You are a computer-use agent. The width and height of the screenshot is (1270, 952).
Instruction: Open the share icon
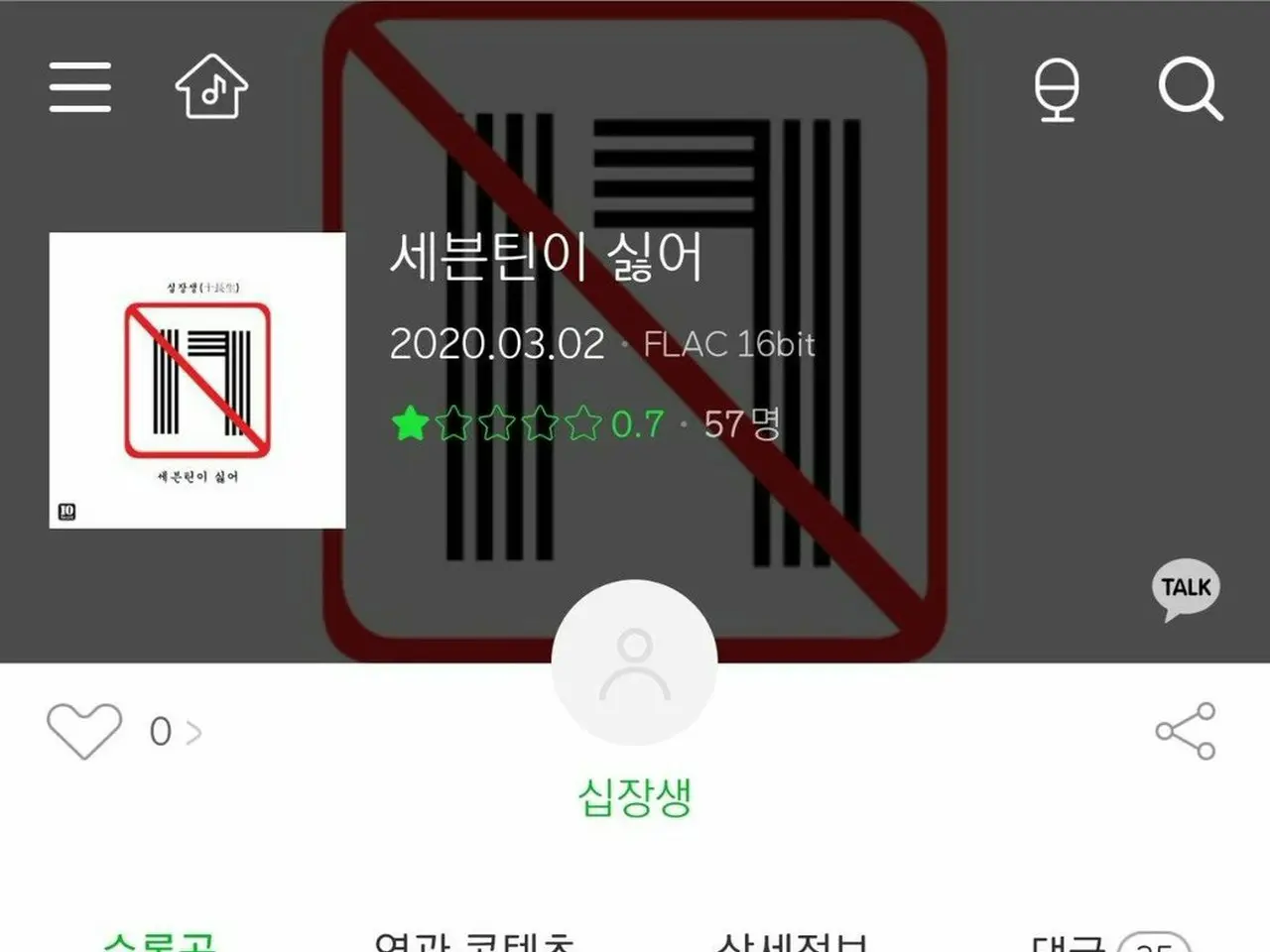coord(1186,731)
